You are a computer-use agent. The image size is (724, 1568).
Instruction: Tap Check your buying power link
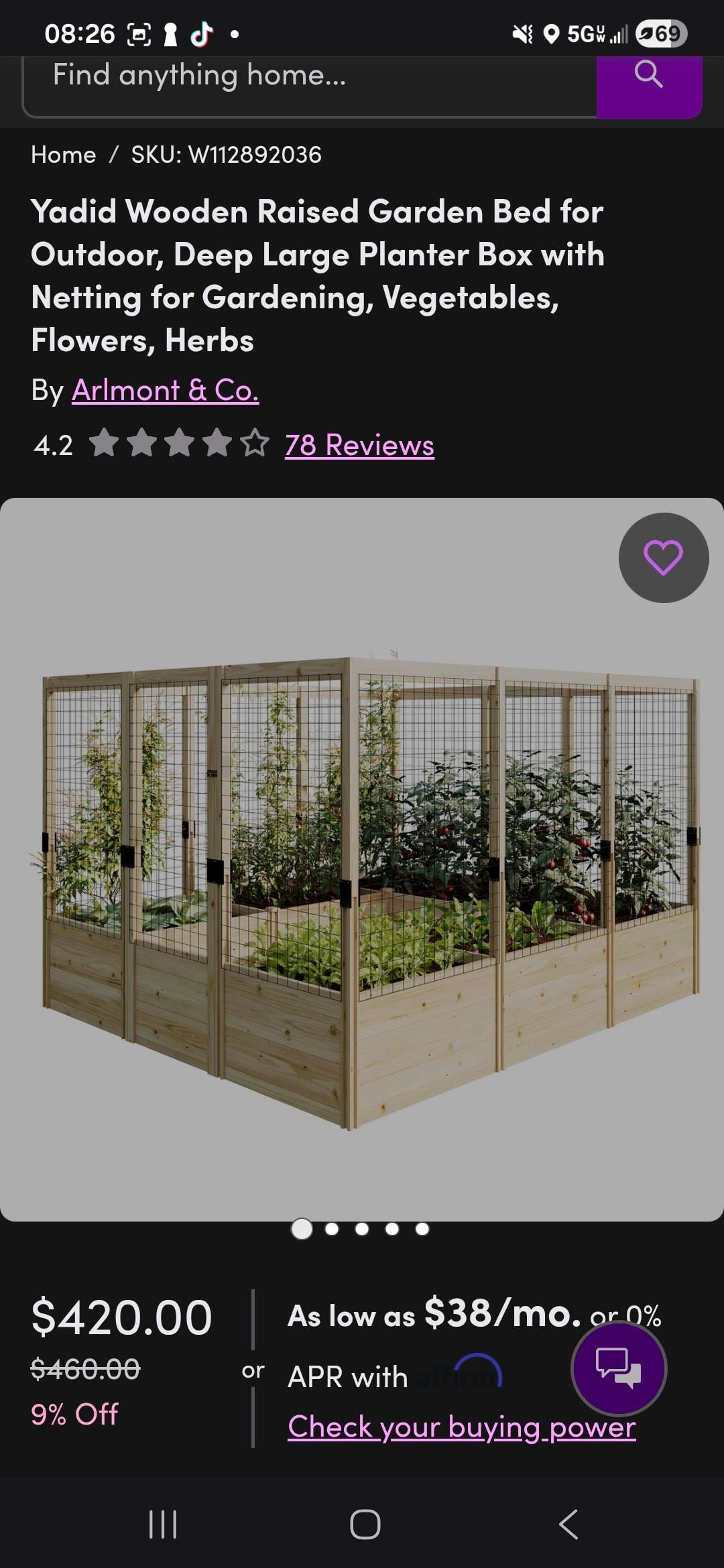tap(461, 1427)
